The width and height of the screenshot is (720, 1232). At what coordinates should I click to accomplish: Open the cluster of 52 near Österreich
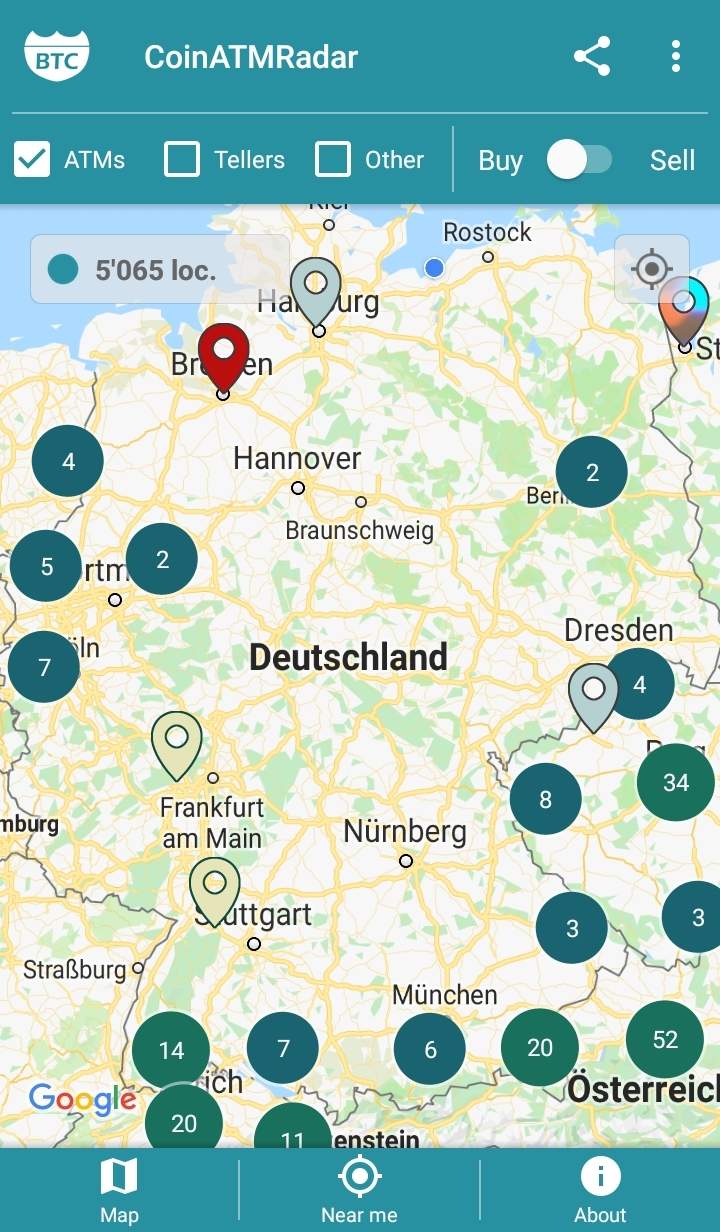click(x=665, y=1040)
